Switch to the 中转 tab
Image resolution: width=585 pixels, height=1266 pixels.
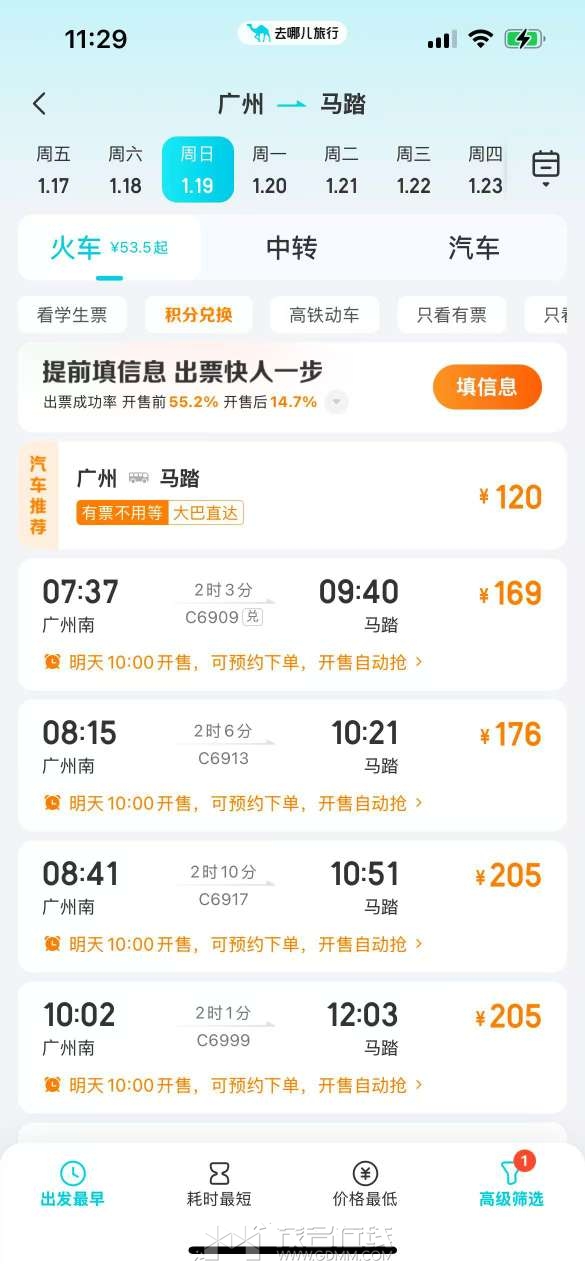point(292,248)
